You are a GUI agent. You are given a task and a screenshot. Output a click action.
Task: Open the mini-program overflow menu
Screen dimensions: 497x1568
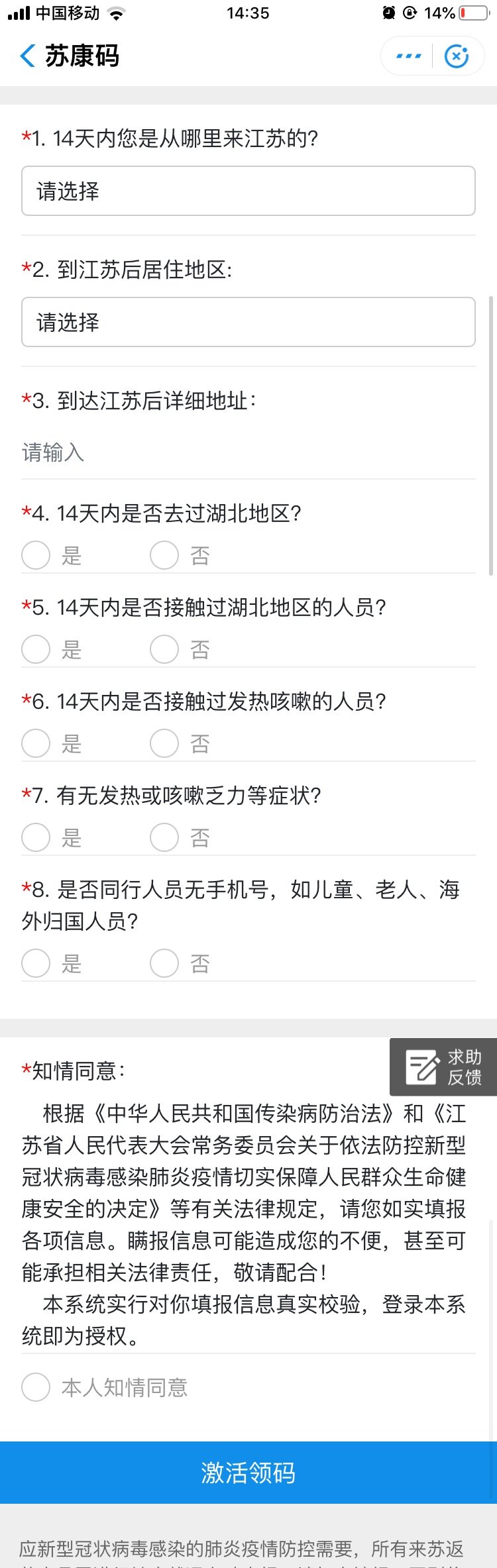click(x=408, y=56)
